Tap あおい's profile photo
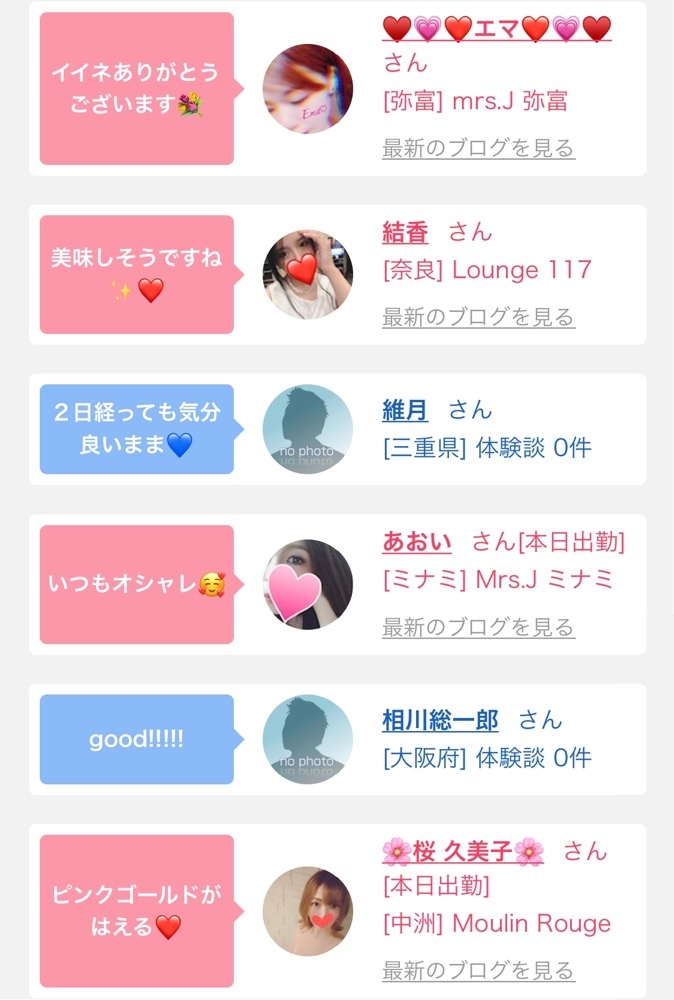This screenshot has width=674, height=1000. coord(307,585)
